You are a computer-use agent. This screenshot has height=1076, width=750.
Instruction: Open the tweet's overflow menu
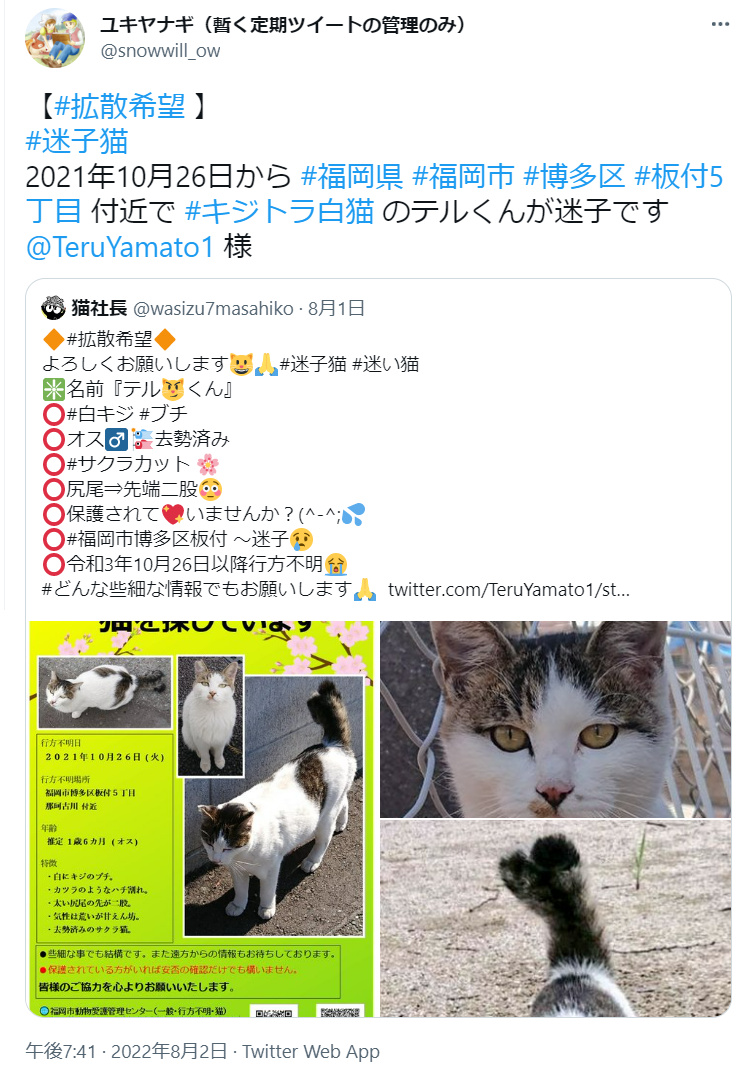[x=721, y=24]
